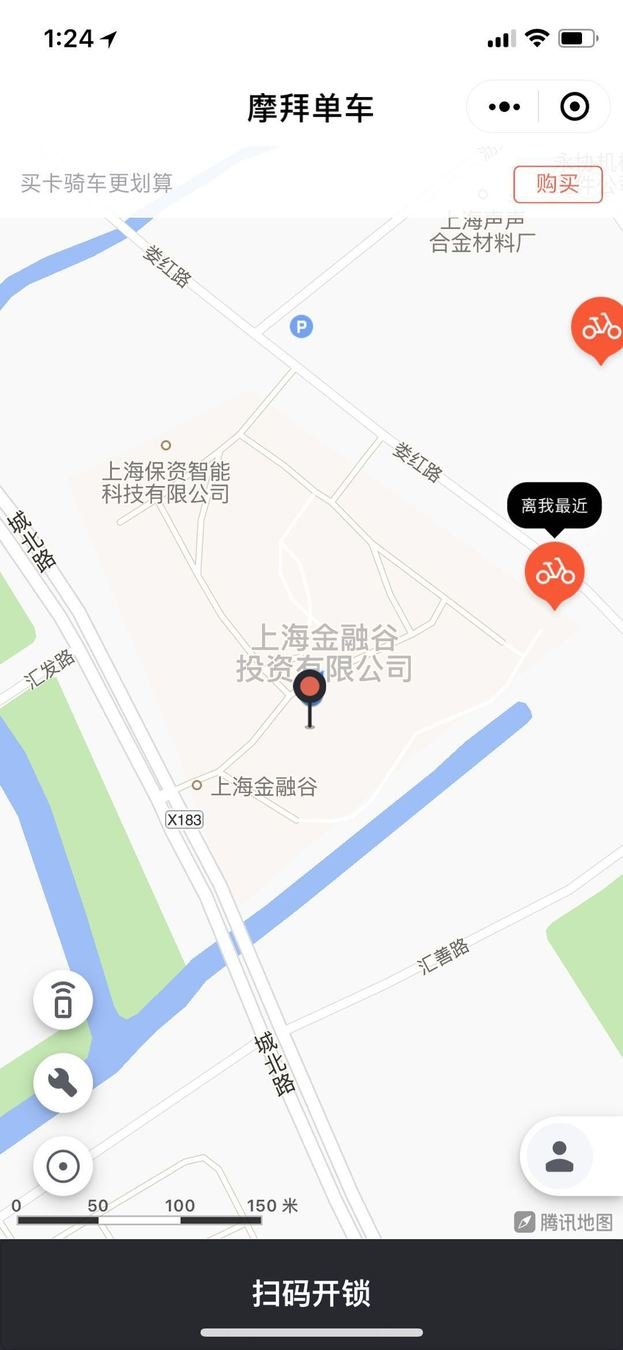This screenshot has width=623, height=1350.
Task: Tap 扫码开锁 to scan and unlock
Action: [x=311, y=1293]
